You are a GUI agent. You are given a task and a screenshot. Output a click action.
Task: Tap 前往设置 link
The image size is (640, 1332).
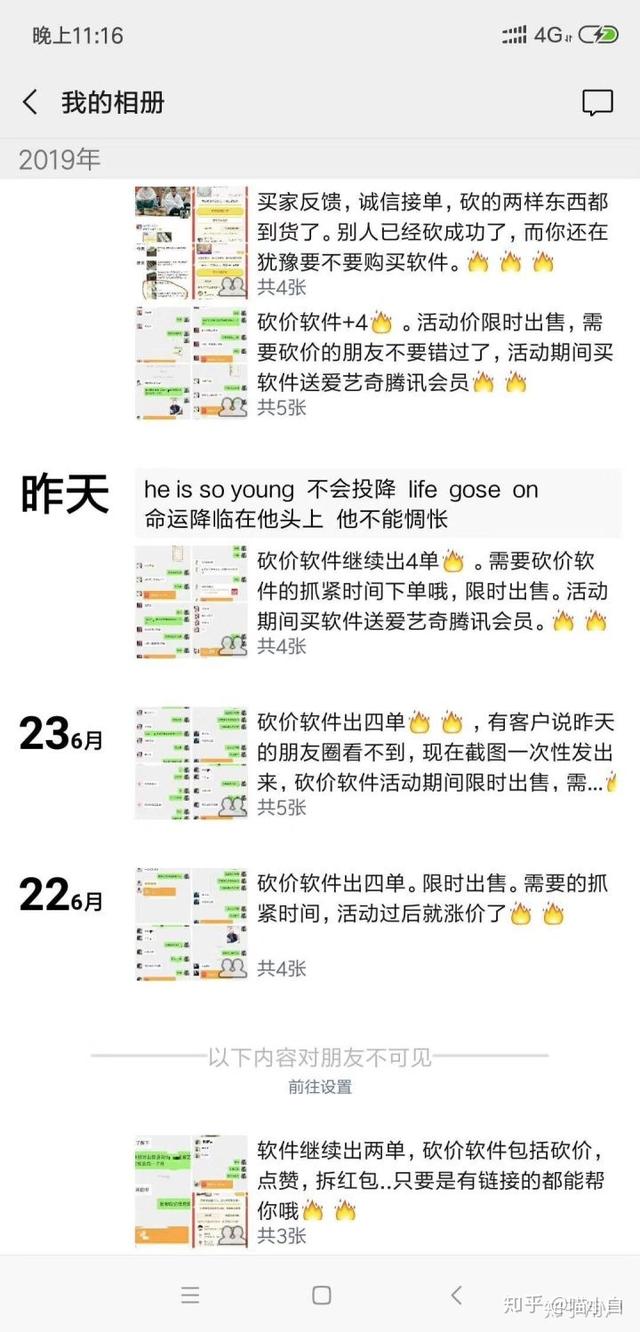(x=320, y=1086)
